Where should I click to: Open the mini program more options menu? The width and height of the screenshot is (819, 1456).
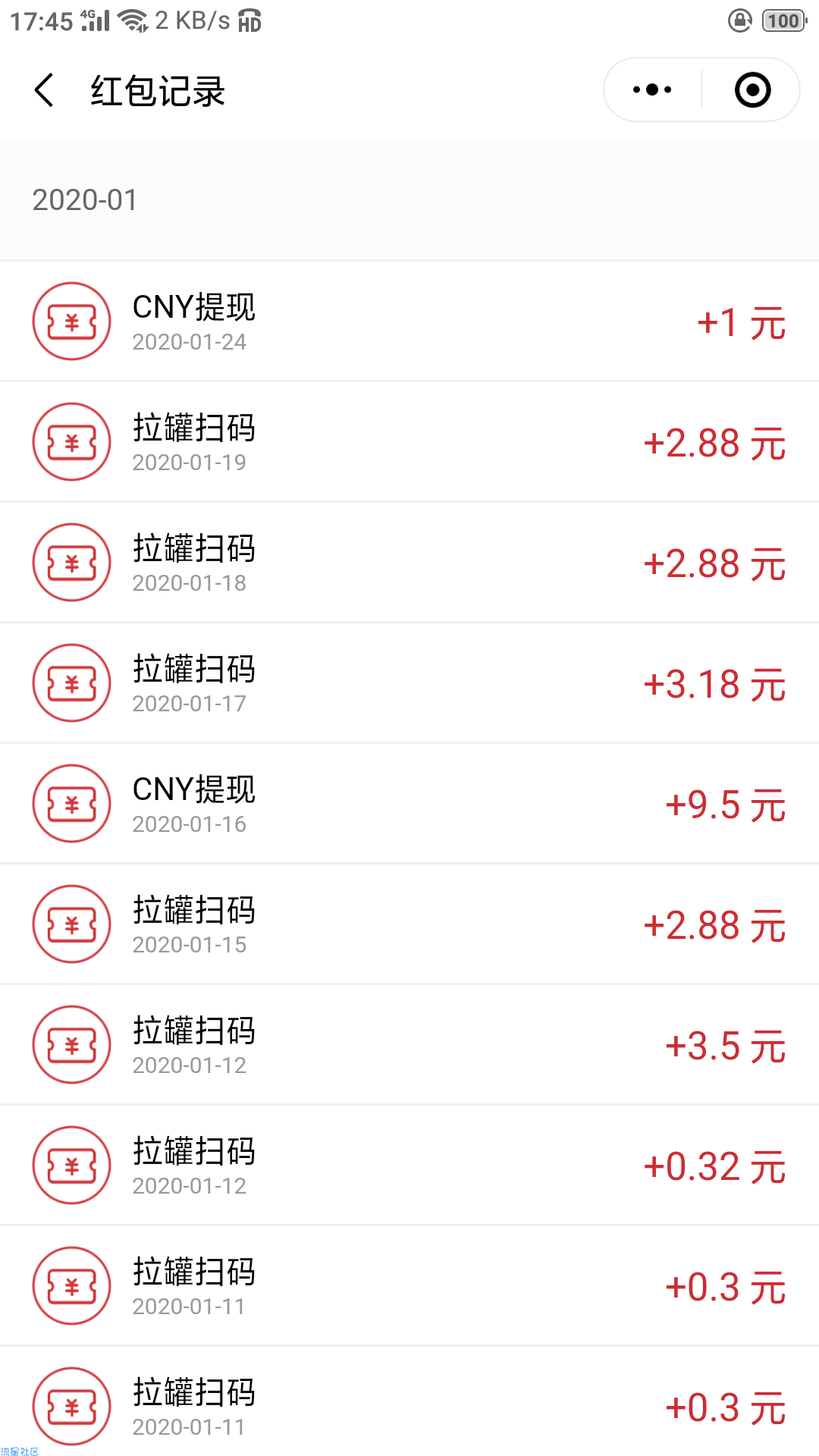coord(652,89)
